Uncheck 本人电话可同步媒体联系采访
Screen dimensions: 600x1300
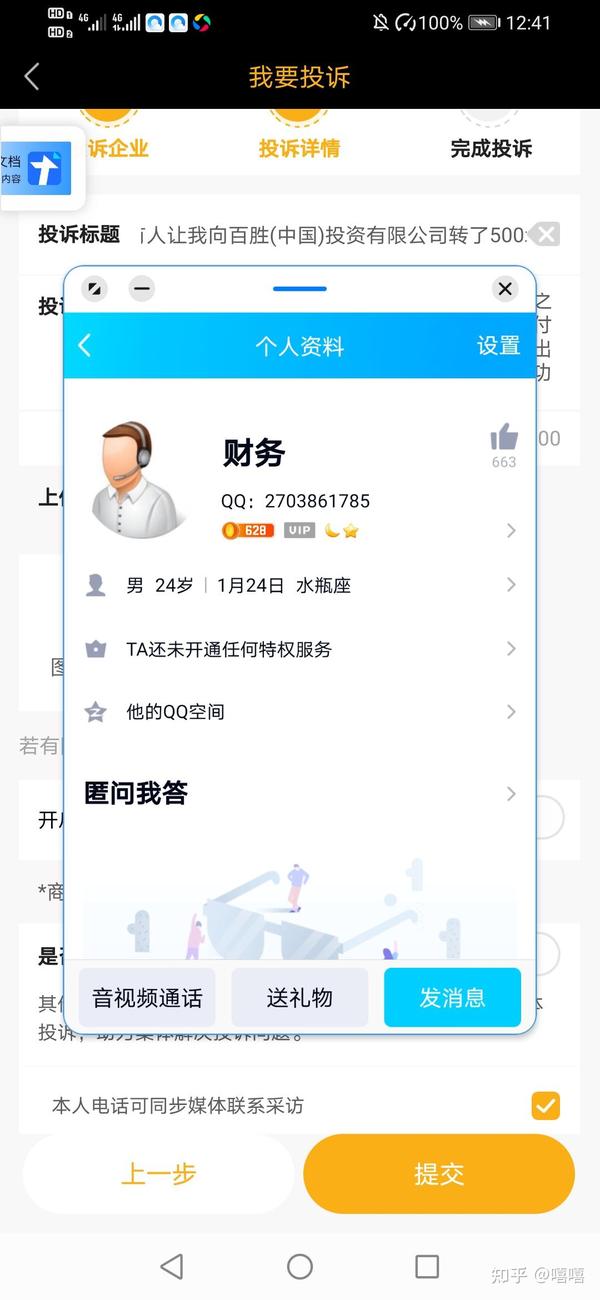545,1105
